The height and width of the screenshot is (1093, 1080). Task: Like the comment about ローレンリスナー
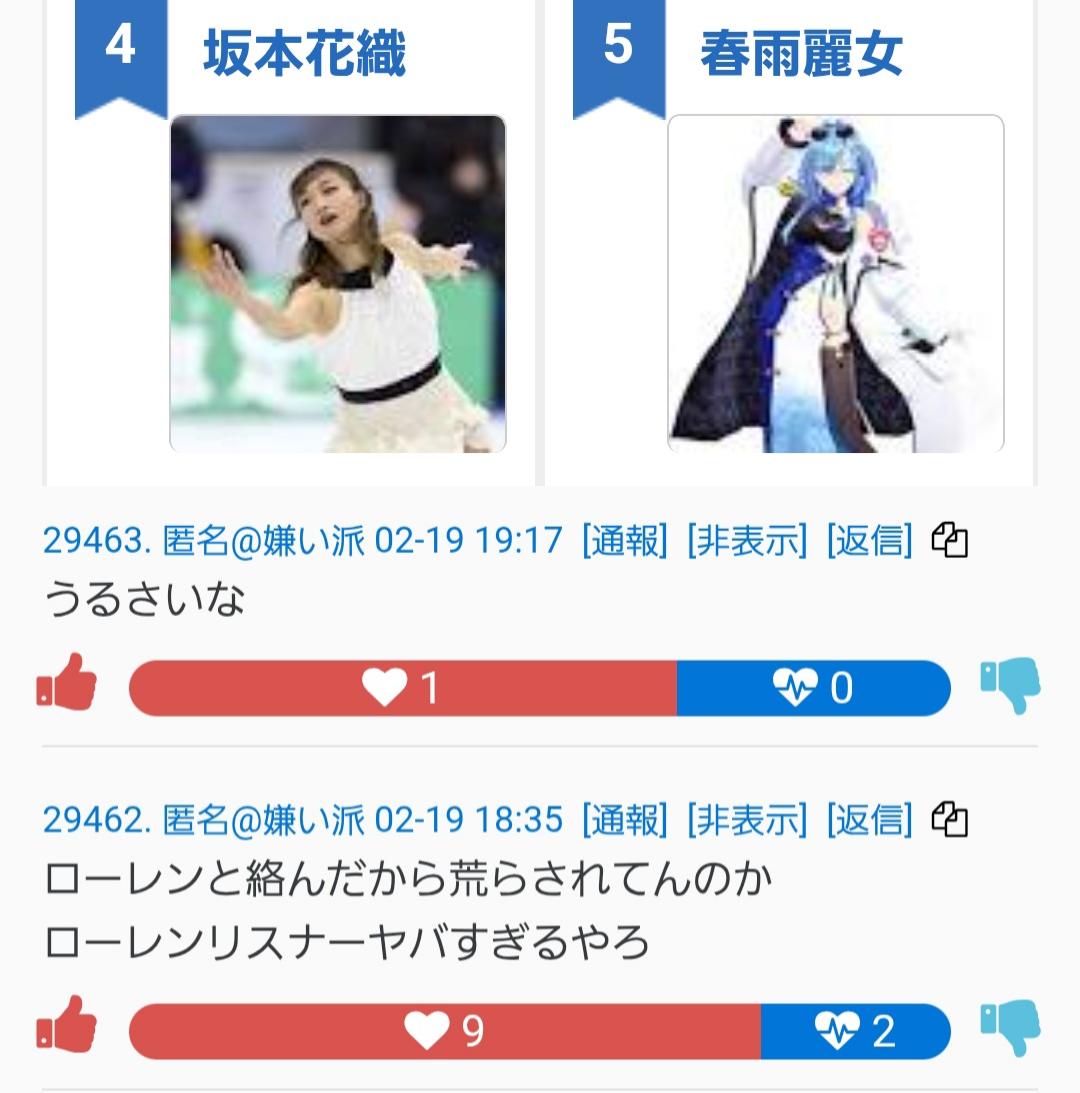tap(67, 1029)
